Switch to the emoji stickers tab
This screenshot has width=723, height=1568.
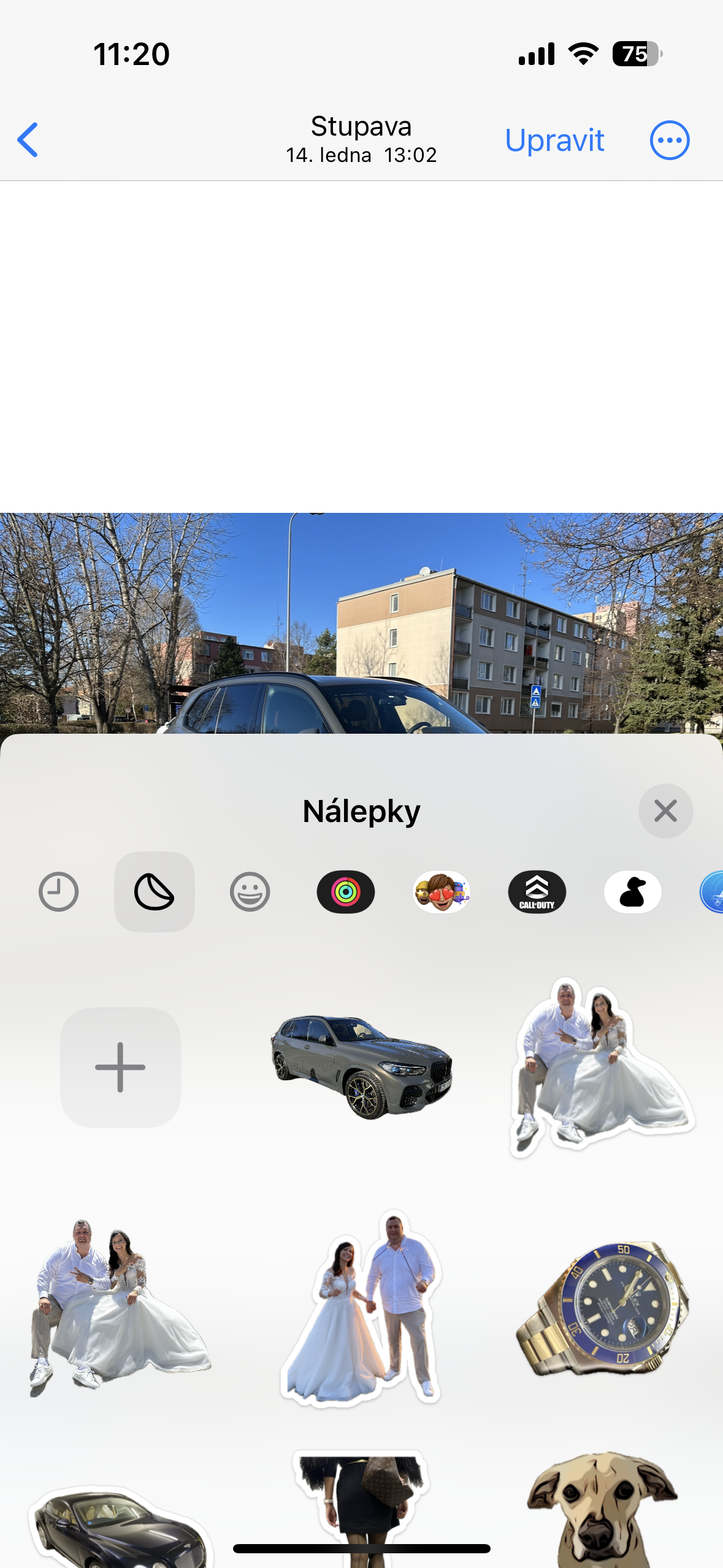tap(250, 891)
